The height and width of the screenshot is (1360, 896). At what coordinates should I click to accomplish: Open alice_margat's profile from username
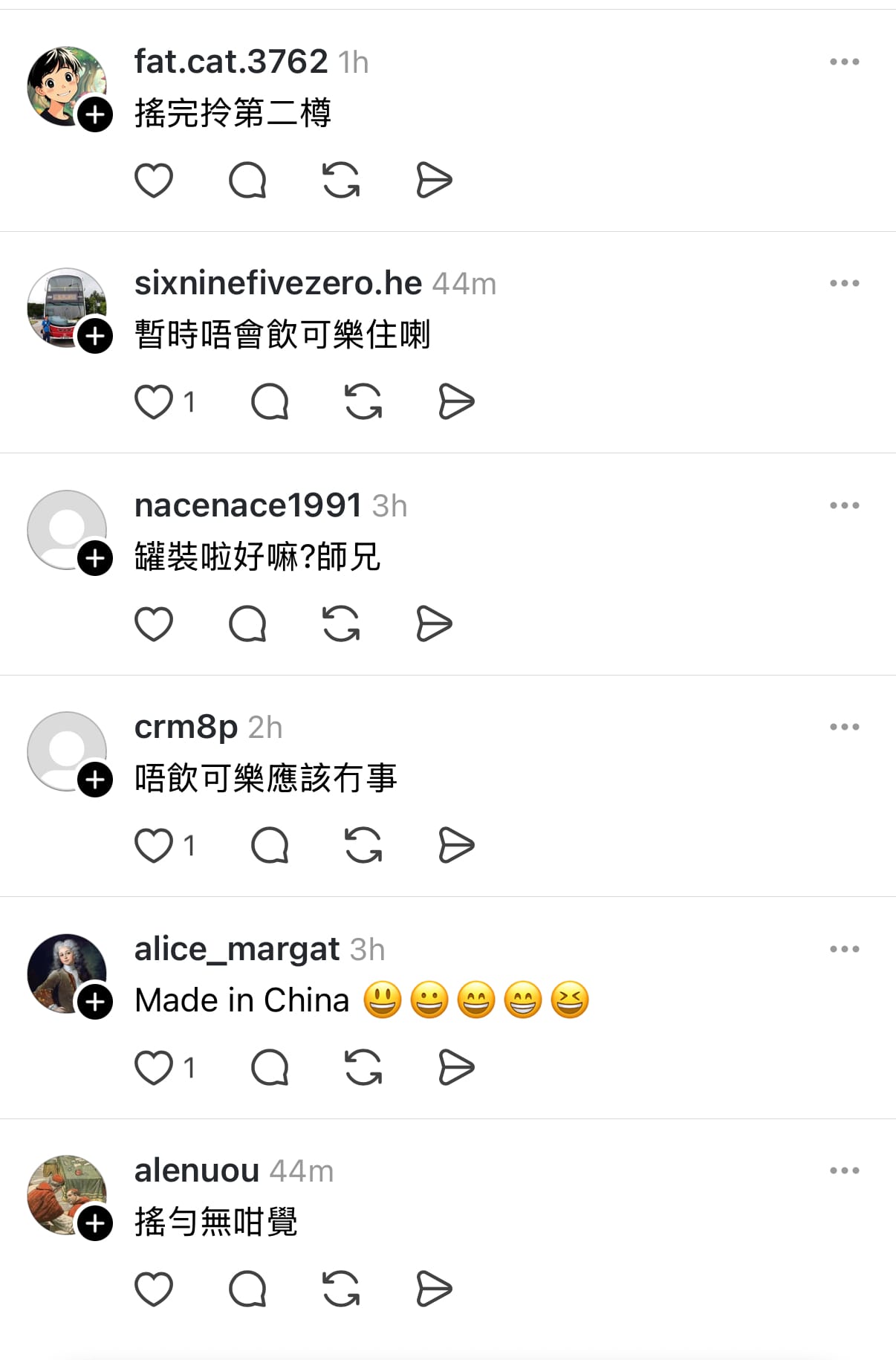(x=237, y=949)
